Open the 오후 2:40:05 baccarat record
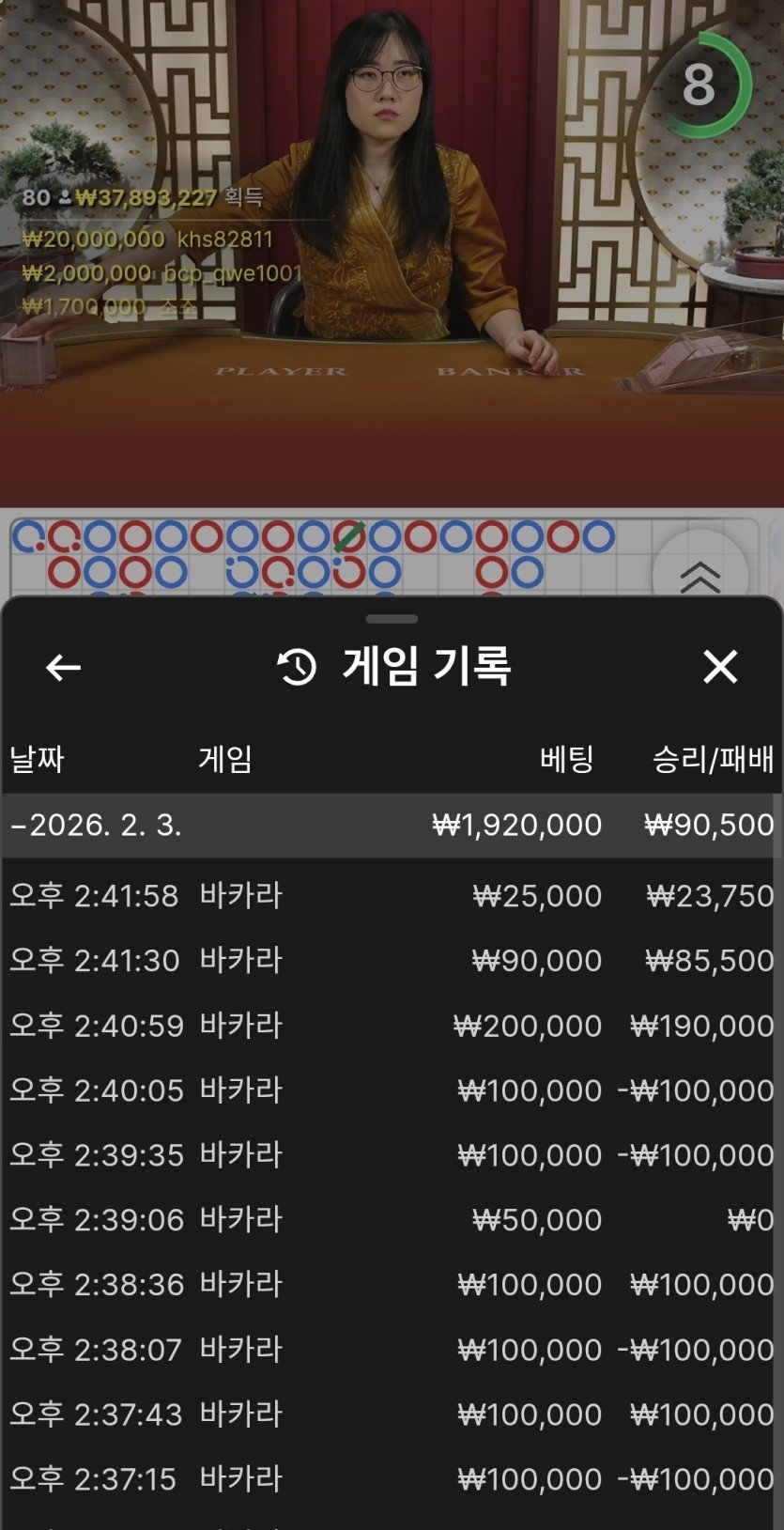The height and width of the screenshot is (1530, 784). 390,1090
